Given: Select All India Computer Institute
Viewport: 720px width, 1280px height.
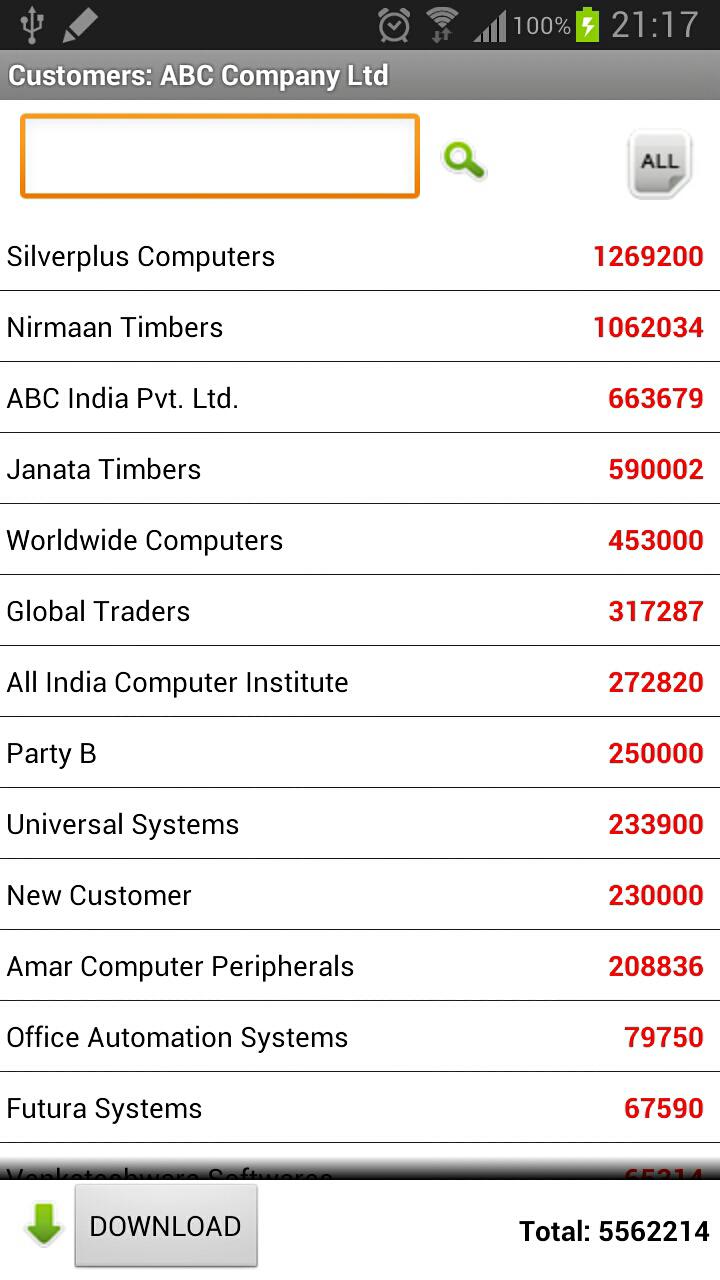Looking at the screenshot, I should [360, 682].
